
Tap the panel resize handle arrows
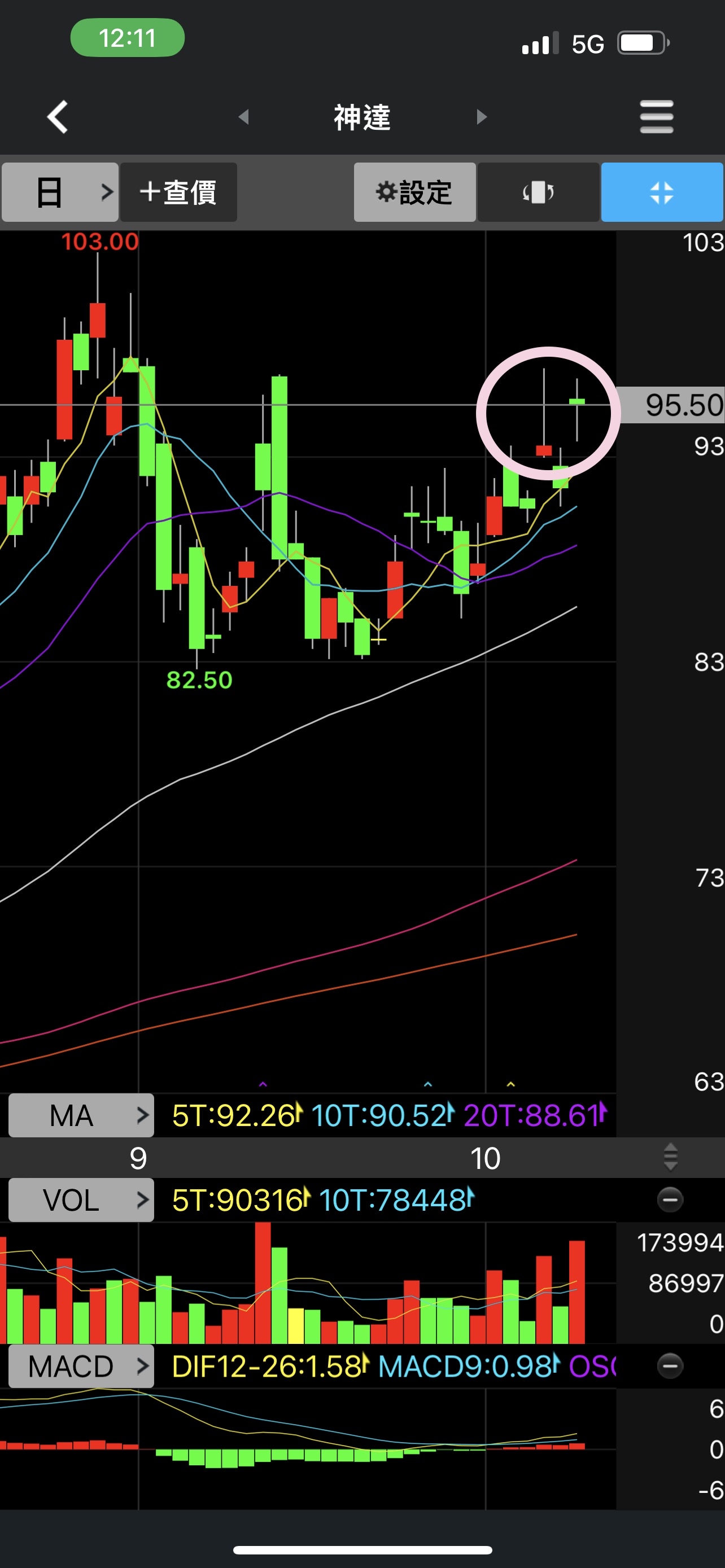click(670, 1157)
